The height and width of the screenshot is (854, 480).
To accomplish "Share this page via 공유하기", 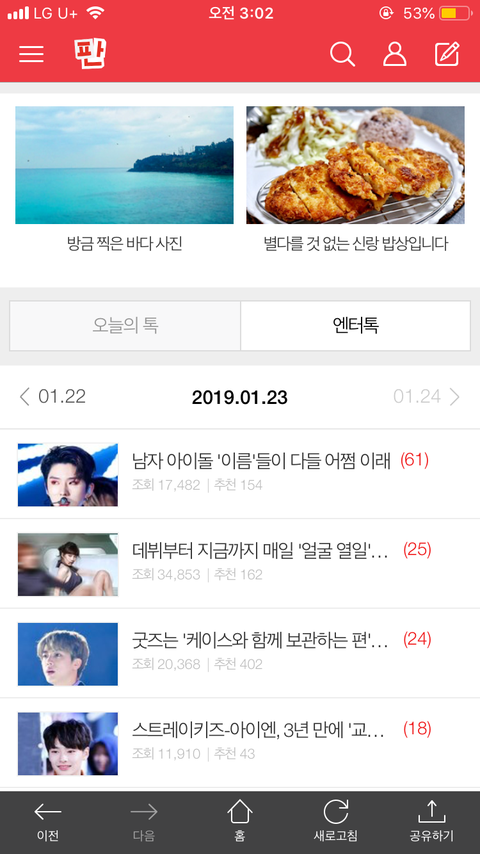I will point(432,822).
